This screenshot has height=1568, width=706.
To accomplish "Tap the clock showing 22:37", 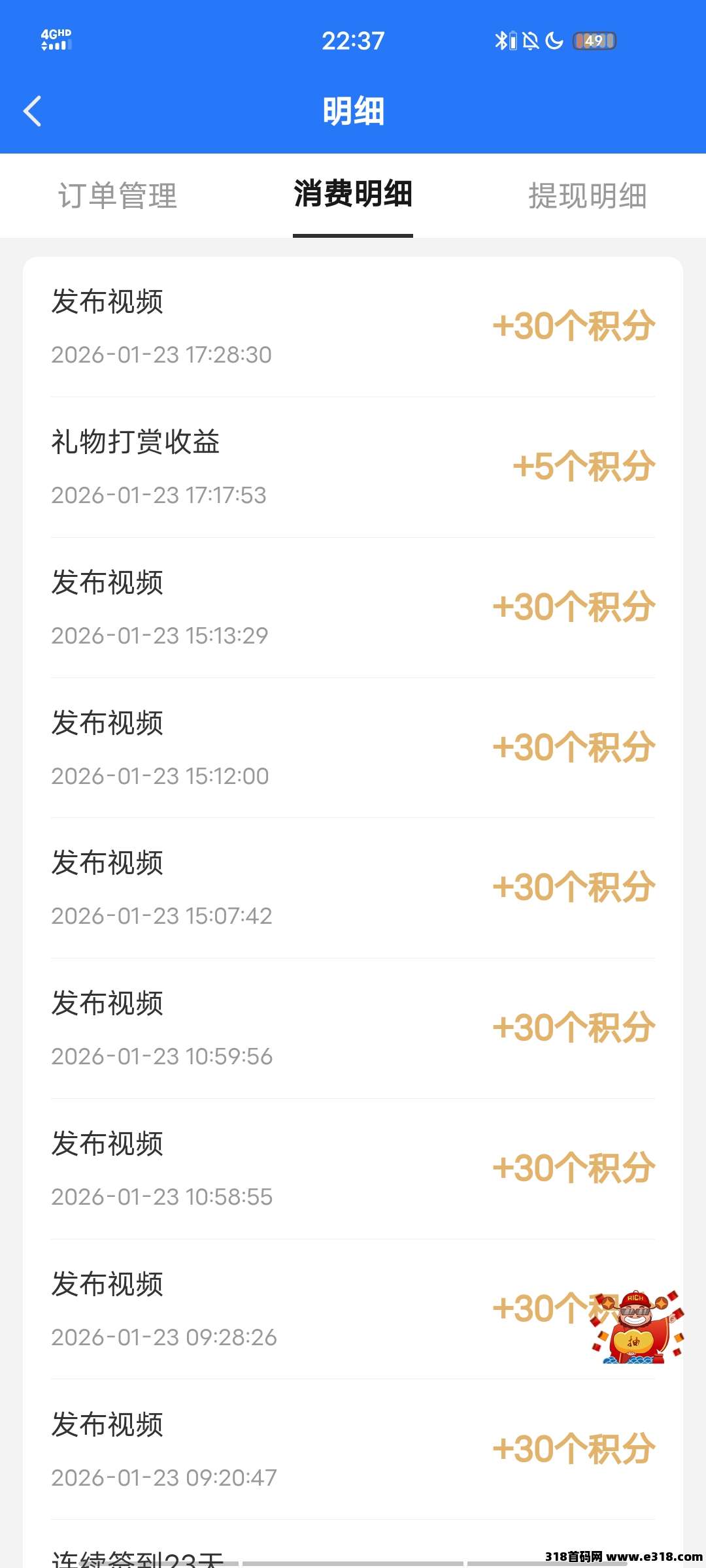I will (353, 41).
